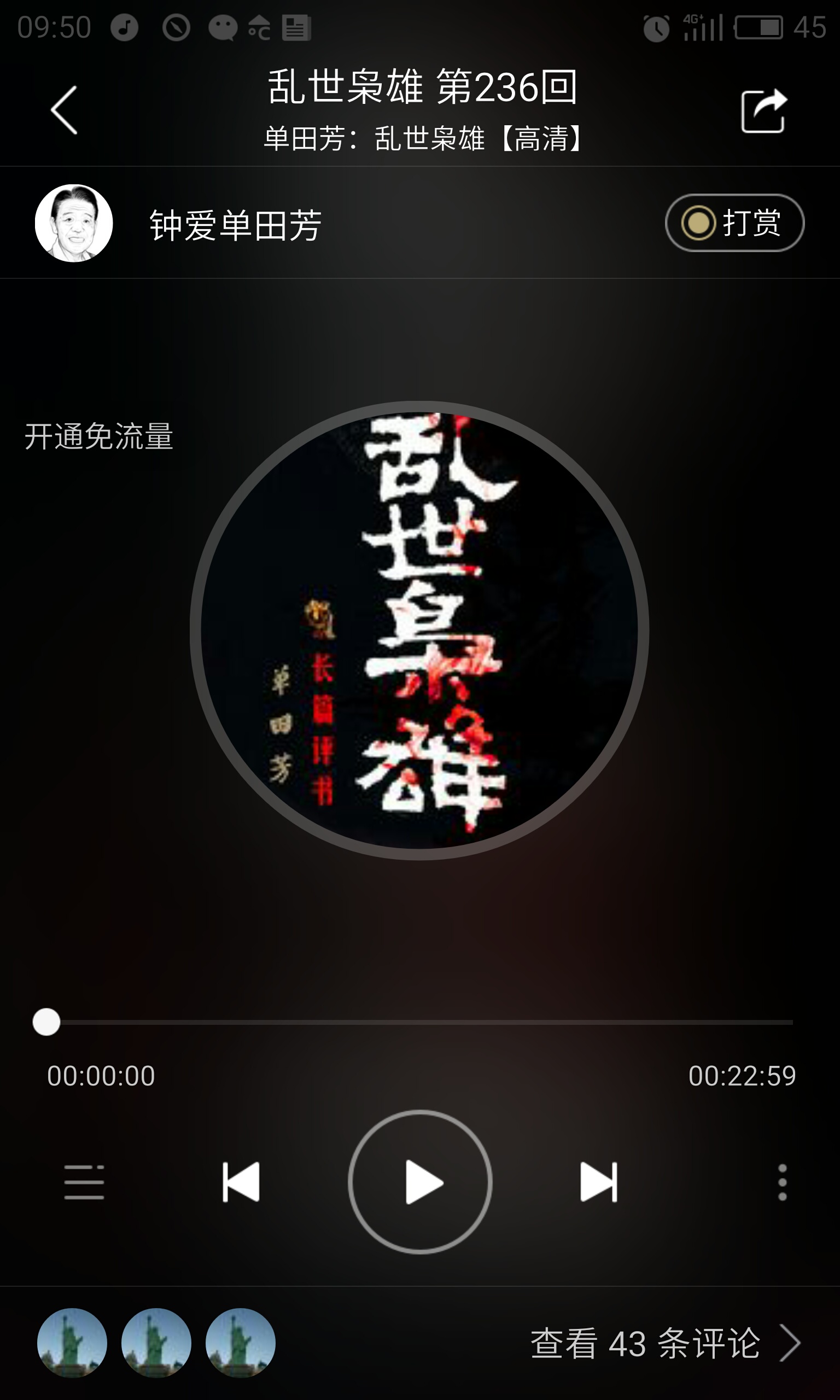Viewport: 840px width, 1400px height.
Task: Go back using the top-left arrow
Action: [64, 110]
